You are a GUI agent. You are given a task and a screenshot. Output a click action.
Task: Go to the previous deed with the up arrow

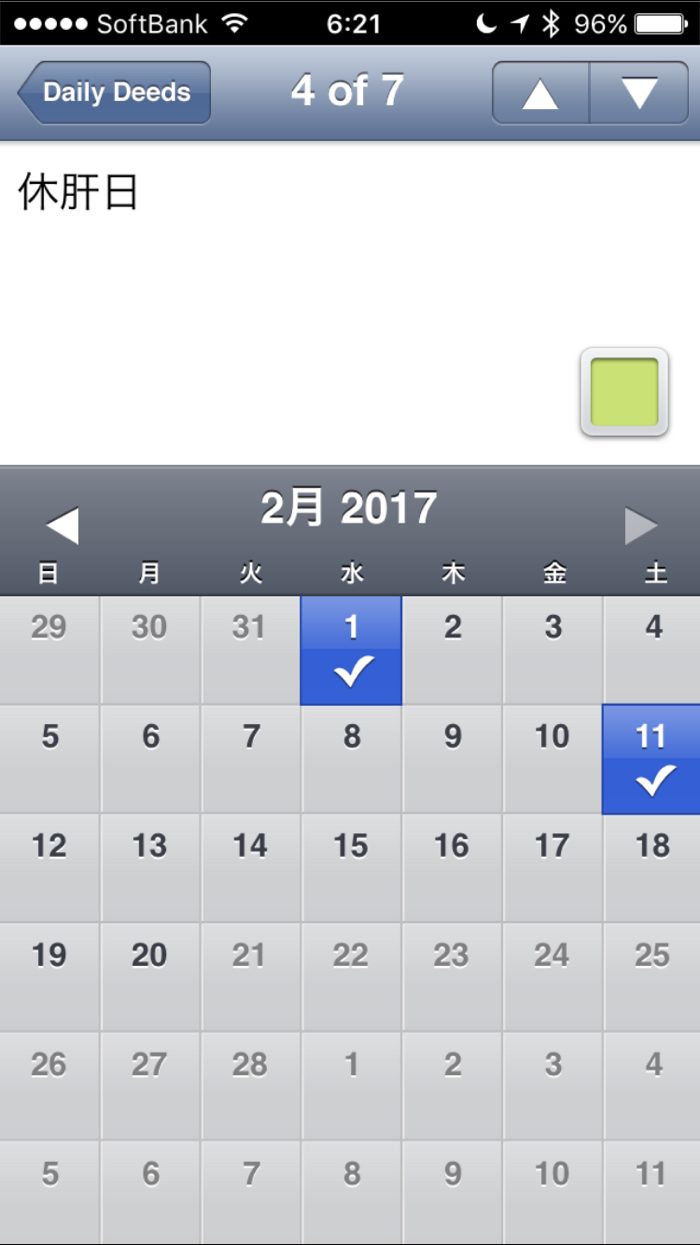click(x=540, y=93)
